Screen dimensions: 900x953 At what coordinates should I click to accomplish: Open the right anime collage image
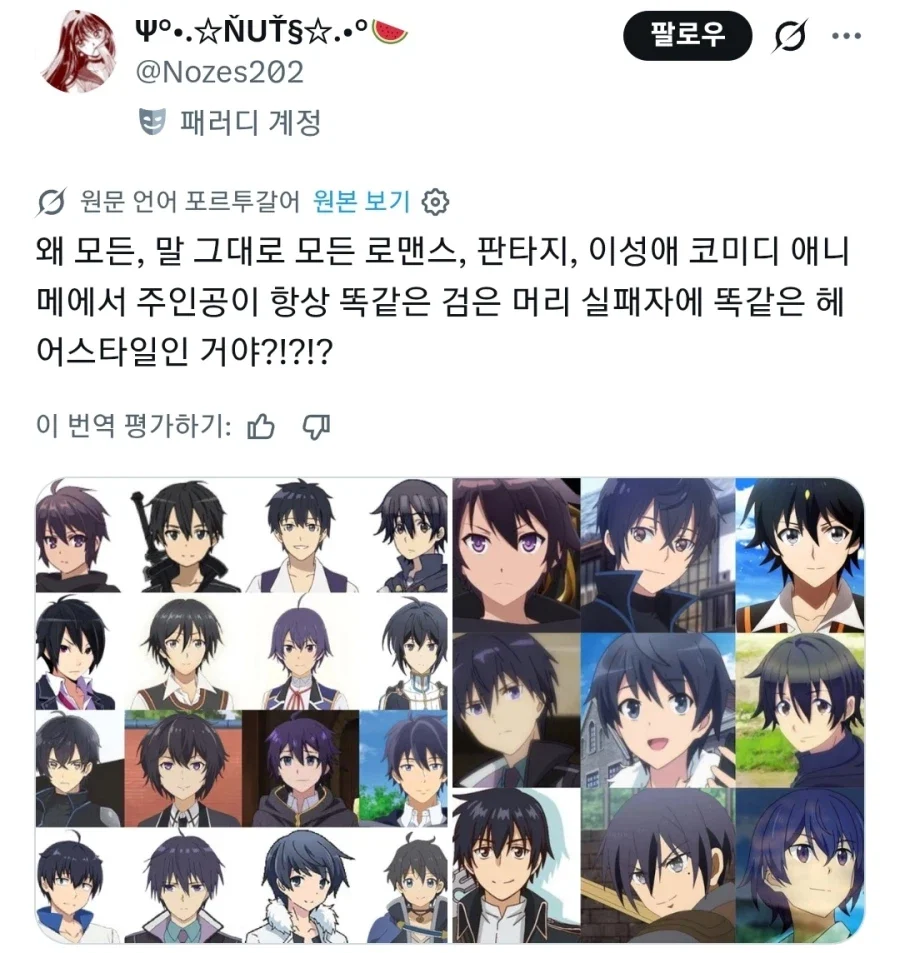[x=658, y=710]
